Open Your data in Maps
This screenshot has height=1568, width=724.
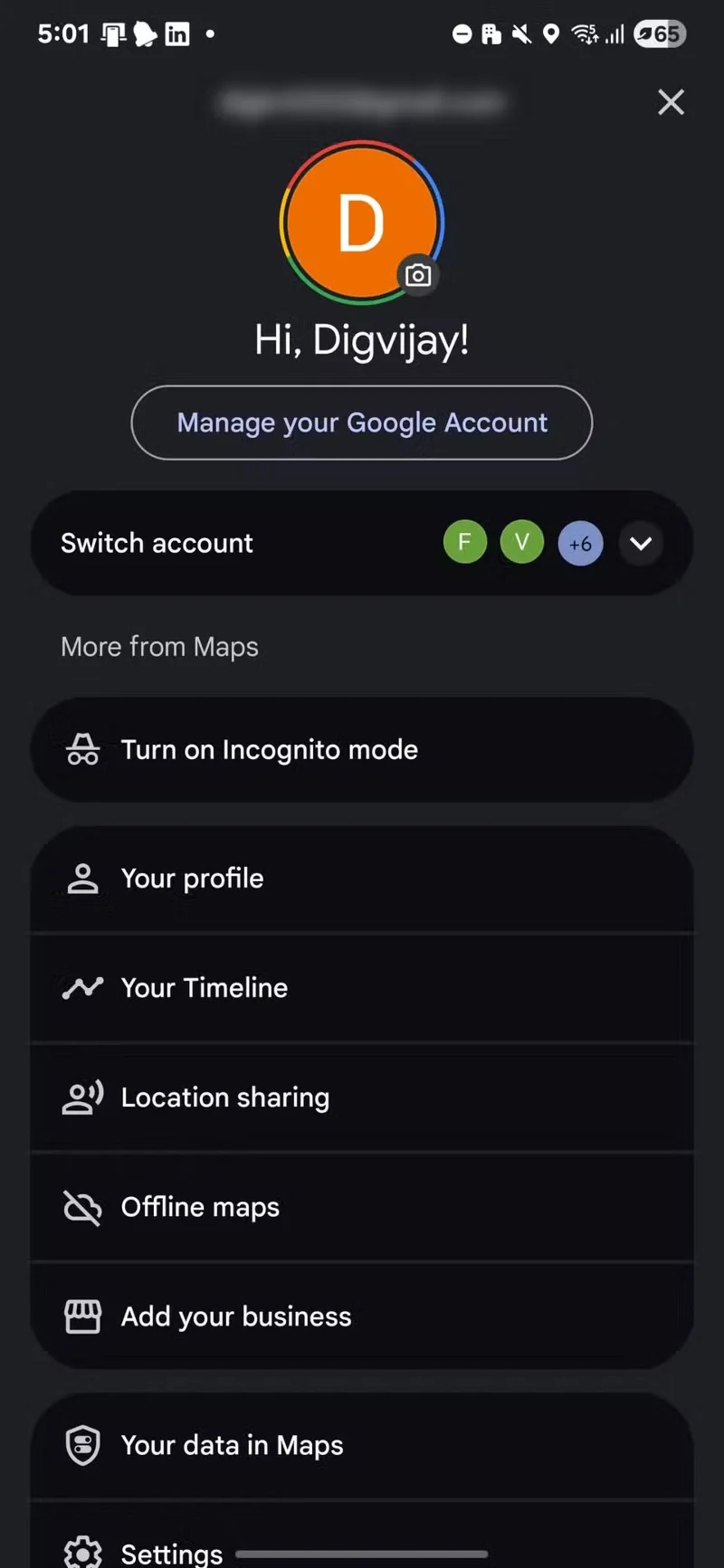tap(362, 1445)
